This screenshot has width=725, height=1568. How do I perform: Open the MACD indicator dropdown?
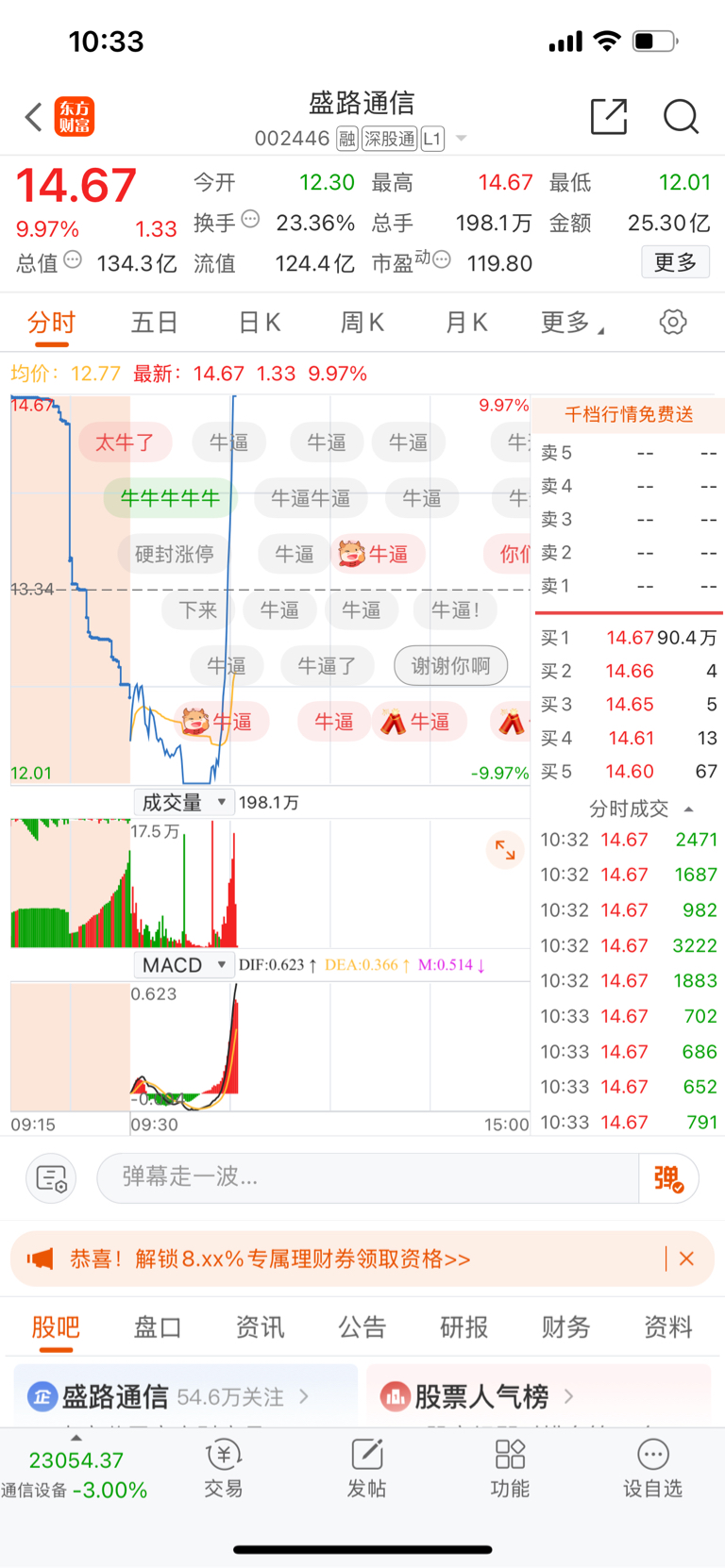(183, 964)
